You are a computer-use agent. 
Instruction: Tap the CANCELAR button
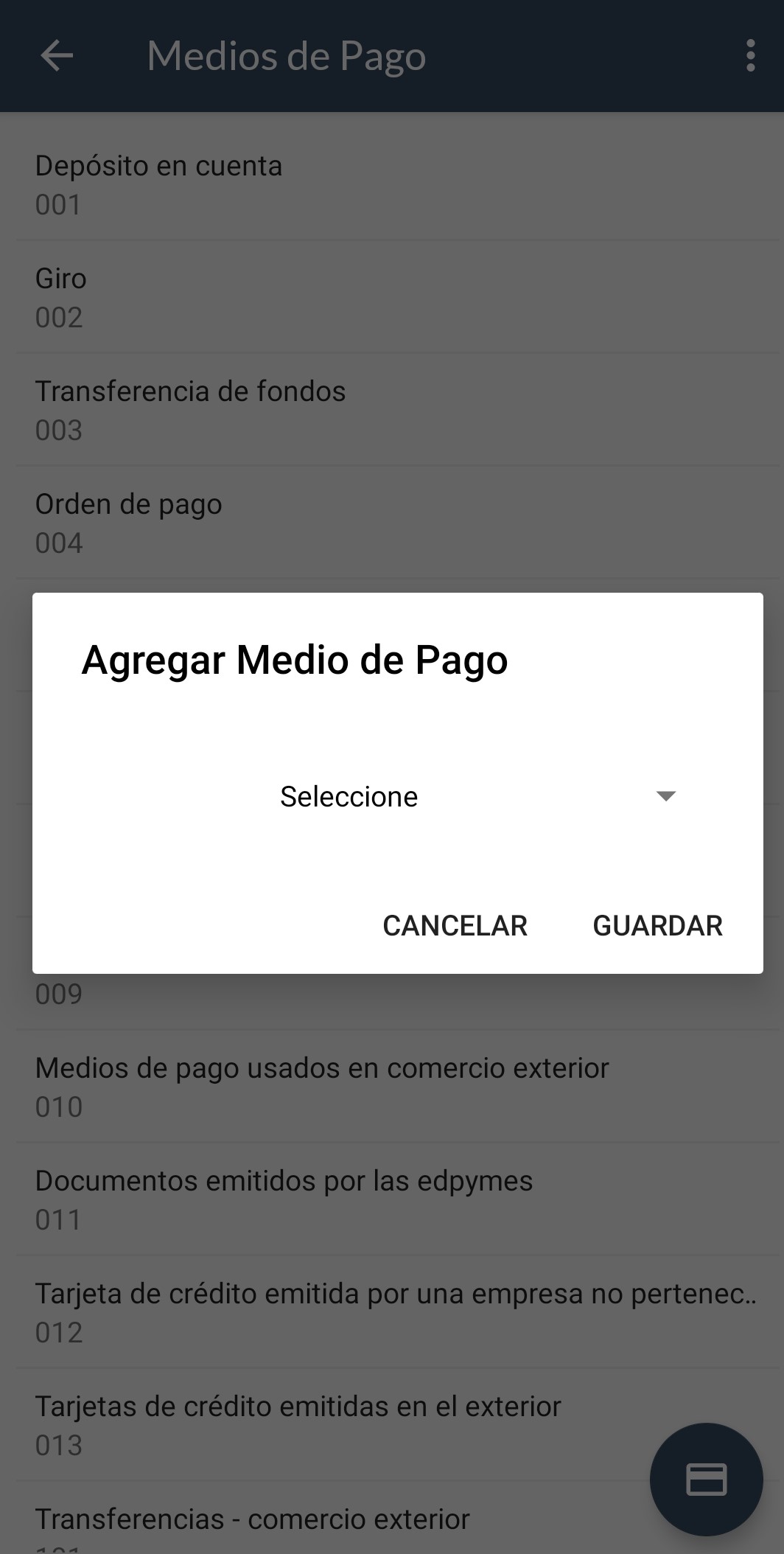click(455, 926)
